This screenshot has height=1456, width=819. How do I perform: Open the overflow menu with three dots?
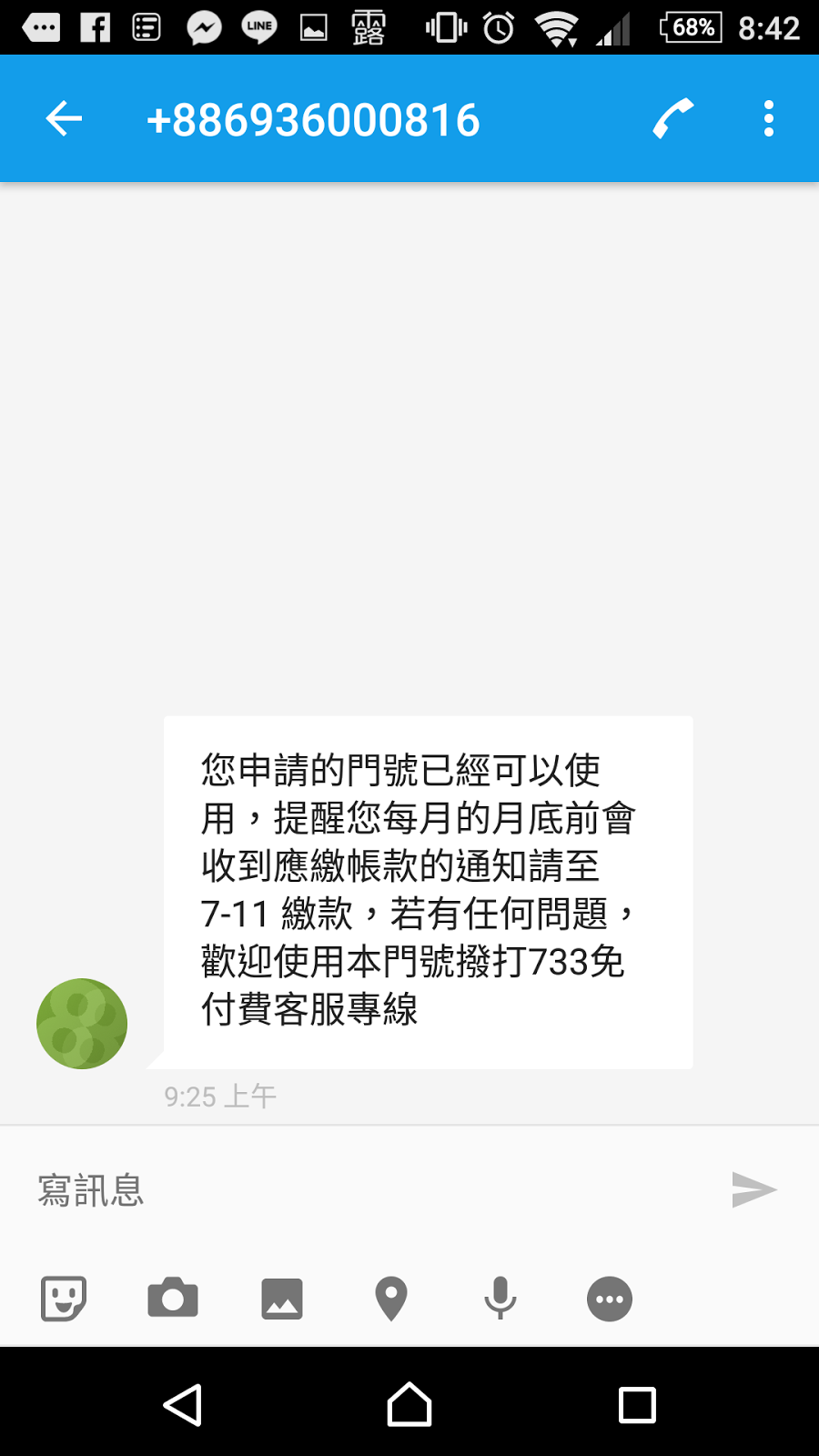(x=769, y=117)
